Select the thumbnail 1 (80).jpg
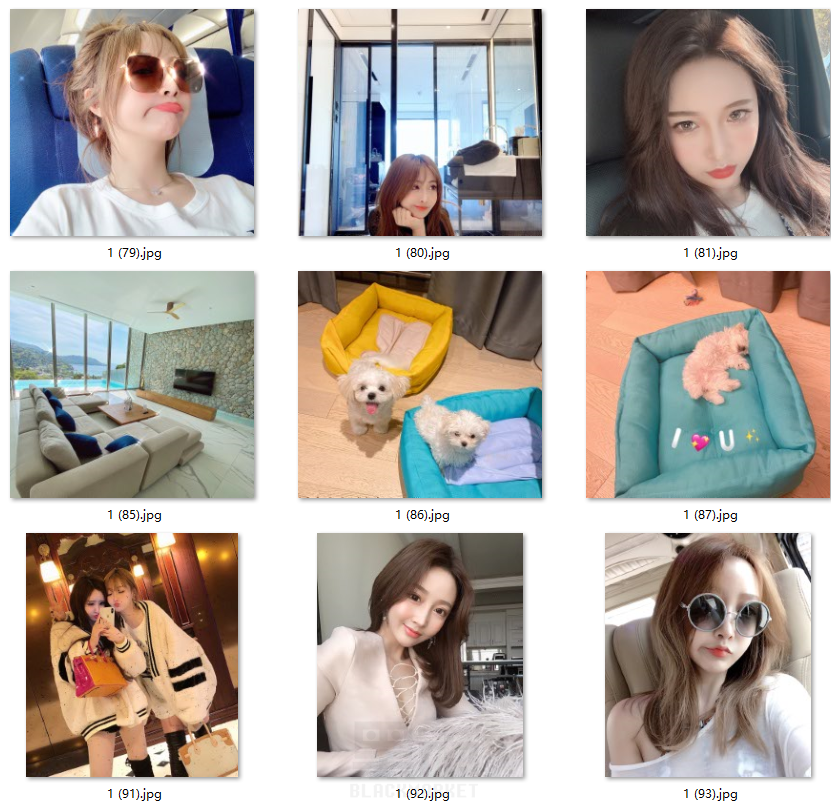 pyautogui.click(x=420, y=123)
